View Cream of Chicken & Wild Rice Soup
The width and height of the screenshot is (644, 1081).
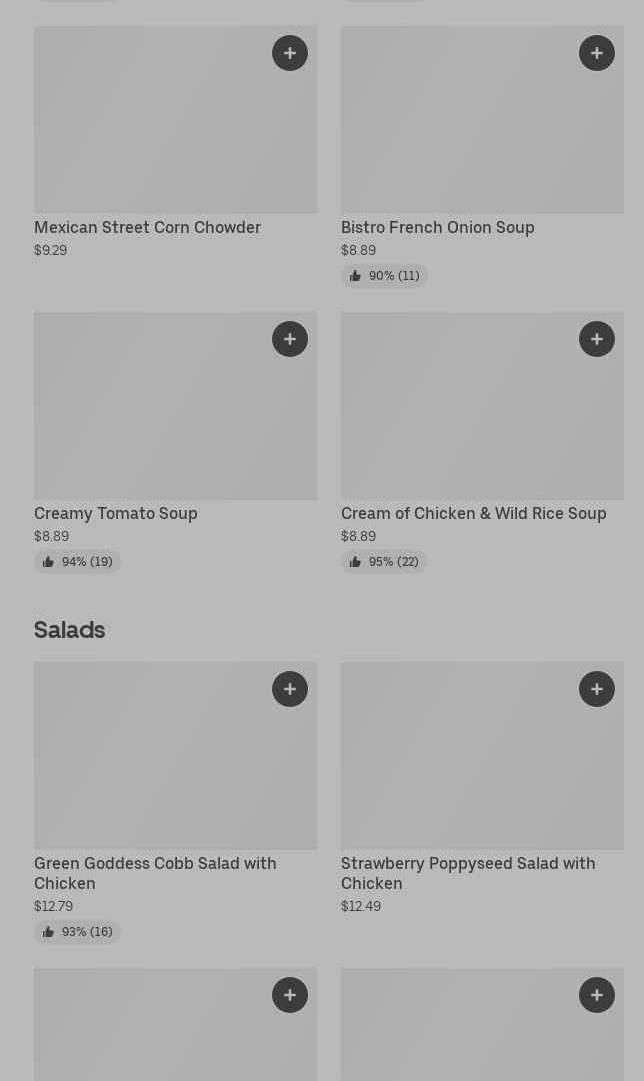(473, 514)
